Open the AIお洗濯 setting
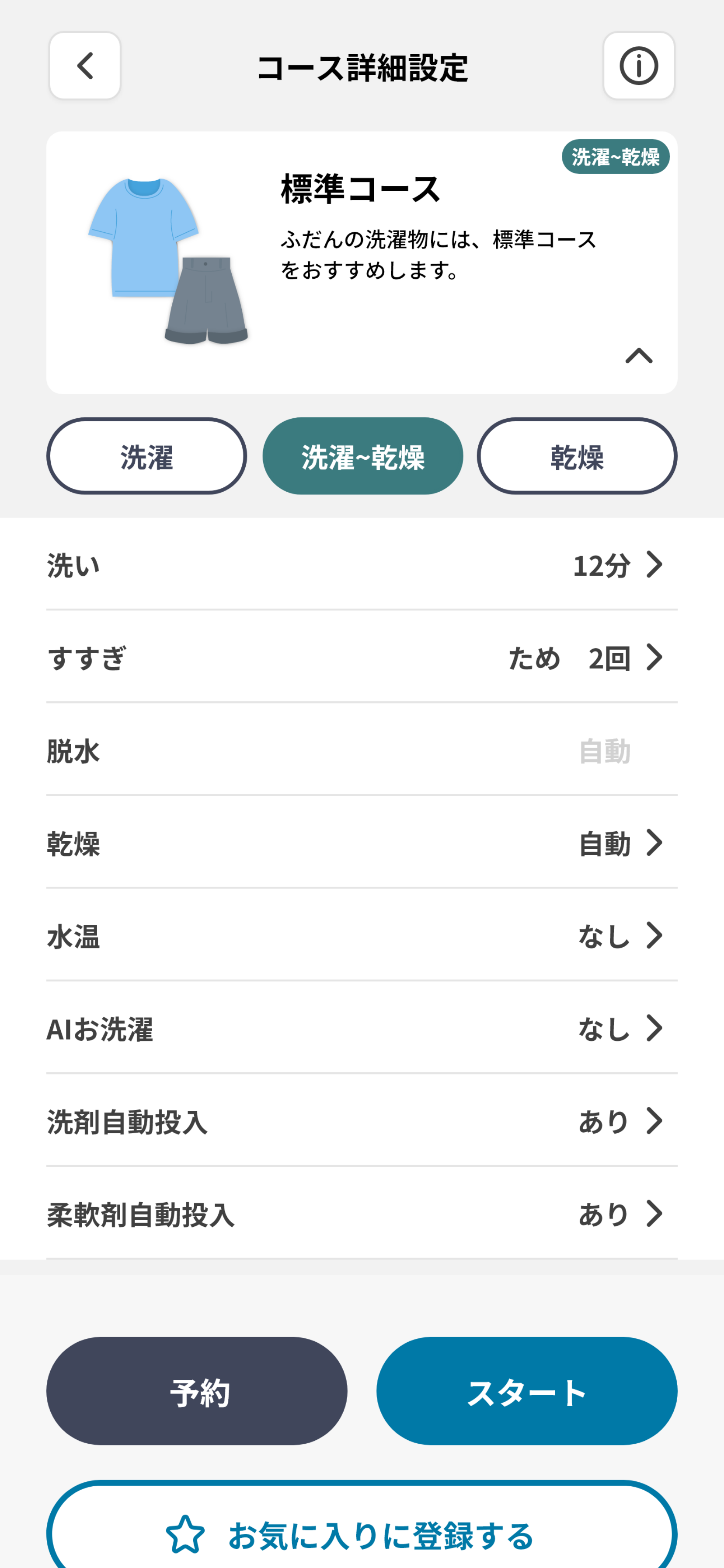This screenshot has height=1568, width=724. (x=362, y=1029)
